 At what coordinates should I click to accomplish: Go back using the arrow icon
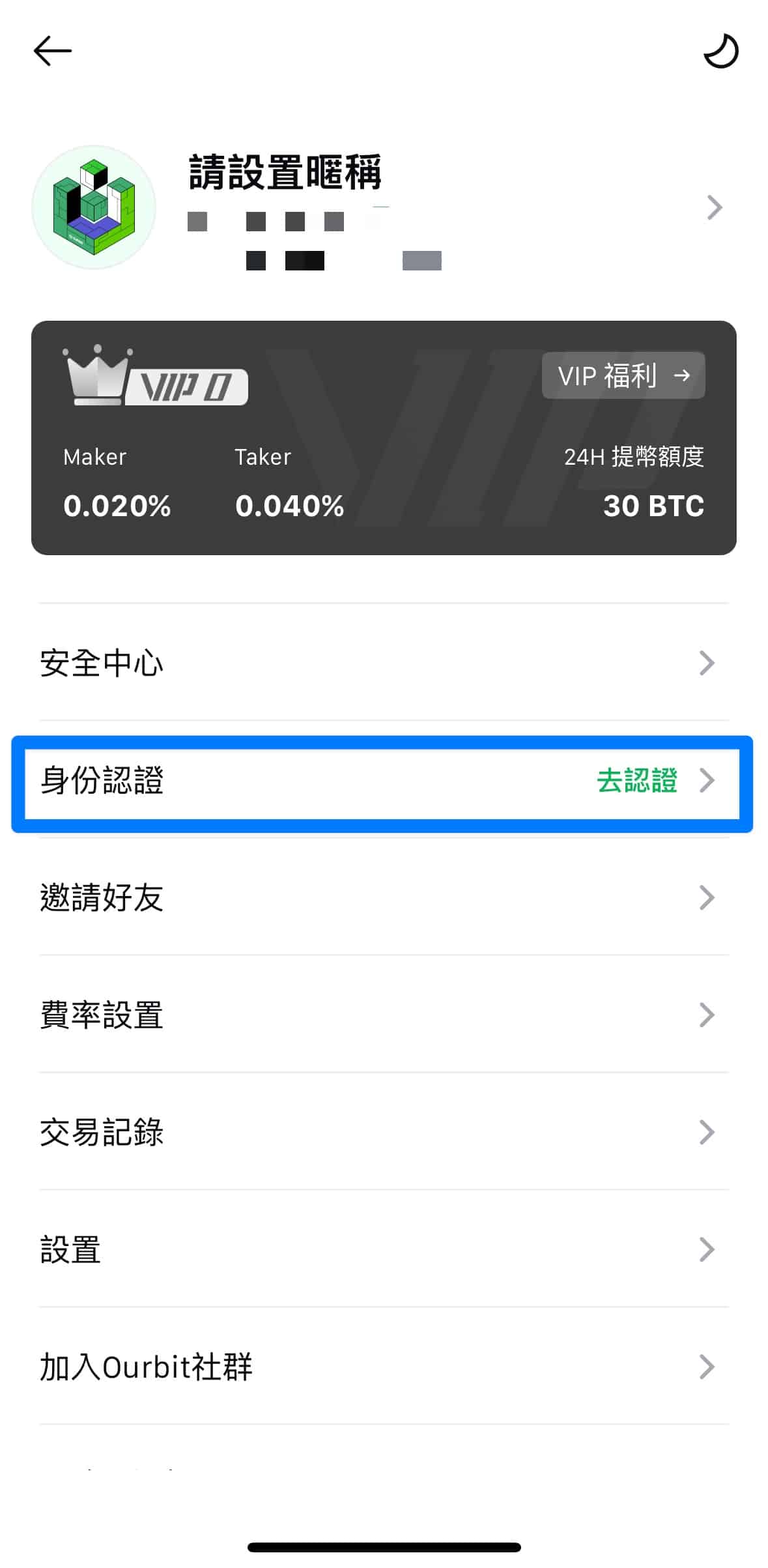coord(52,51)
